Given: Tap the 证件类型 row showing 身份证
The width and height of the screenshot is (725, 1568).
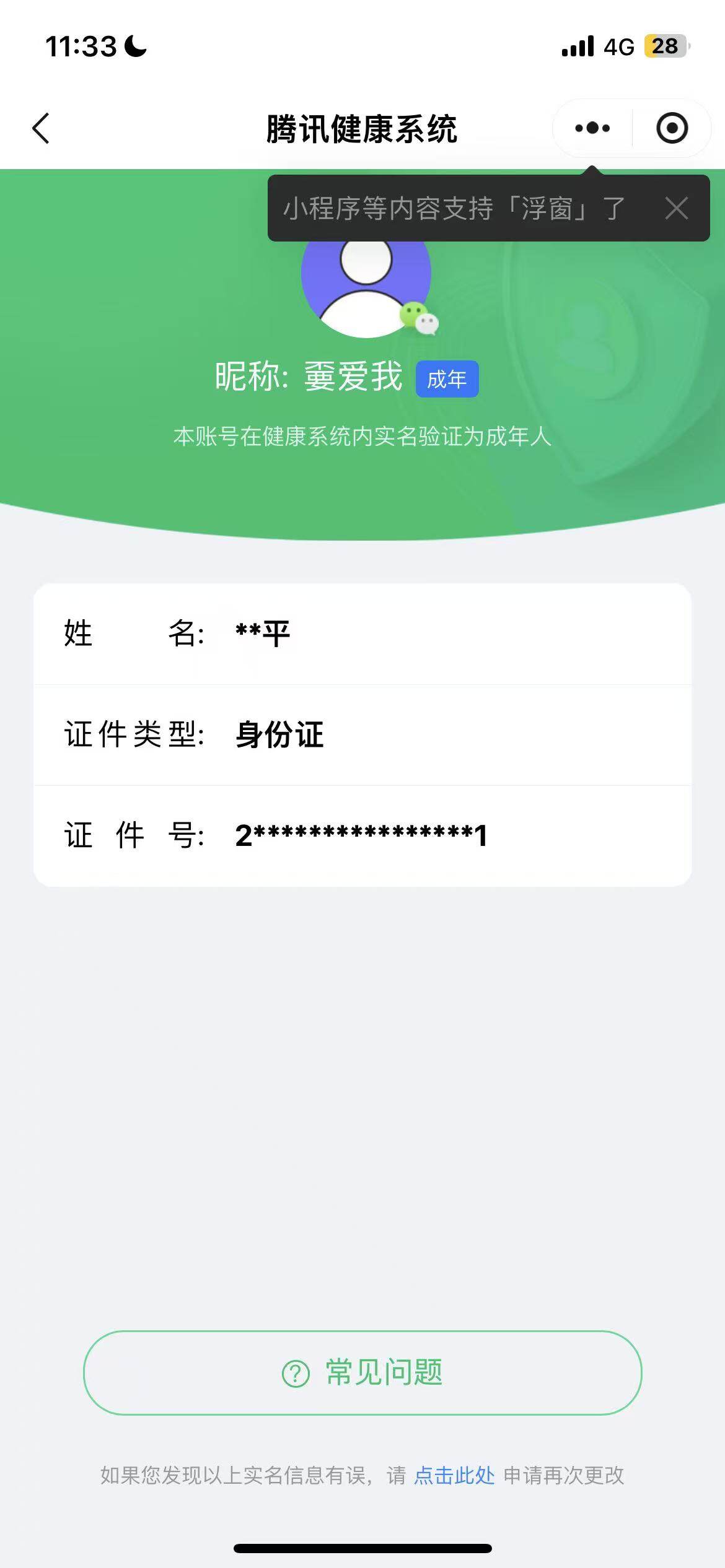Looking at the screenshot, I should point(362,737).
